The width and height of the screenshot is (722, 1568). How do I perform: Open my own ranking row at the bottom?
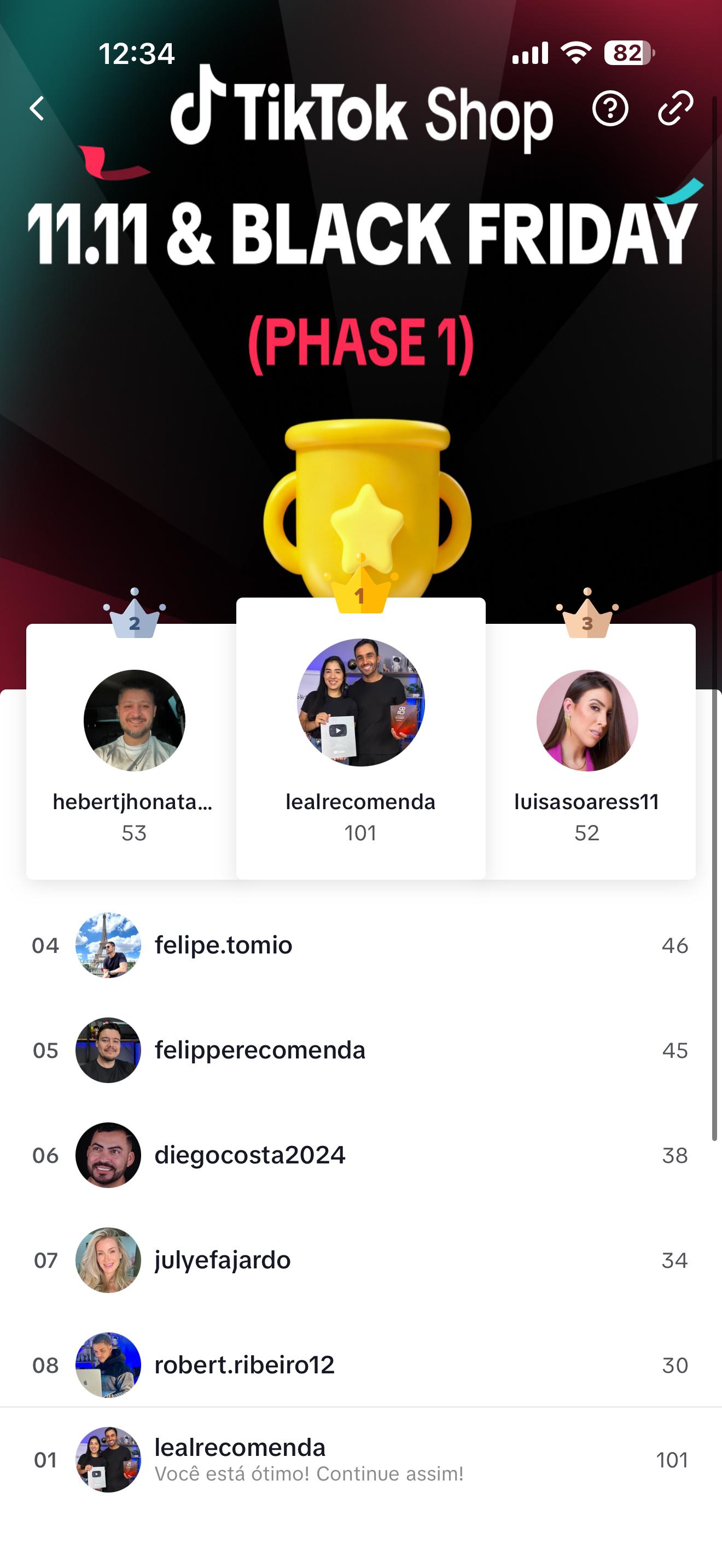tap(360, 1460)
